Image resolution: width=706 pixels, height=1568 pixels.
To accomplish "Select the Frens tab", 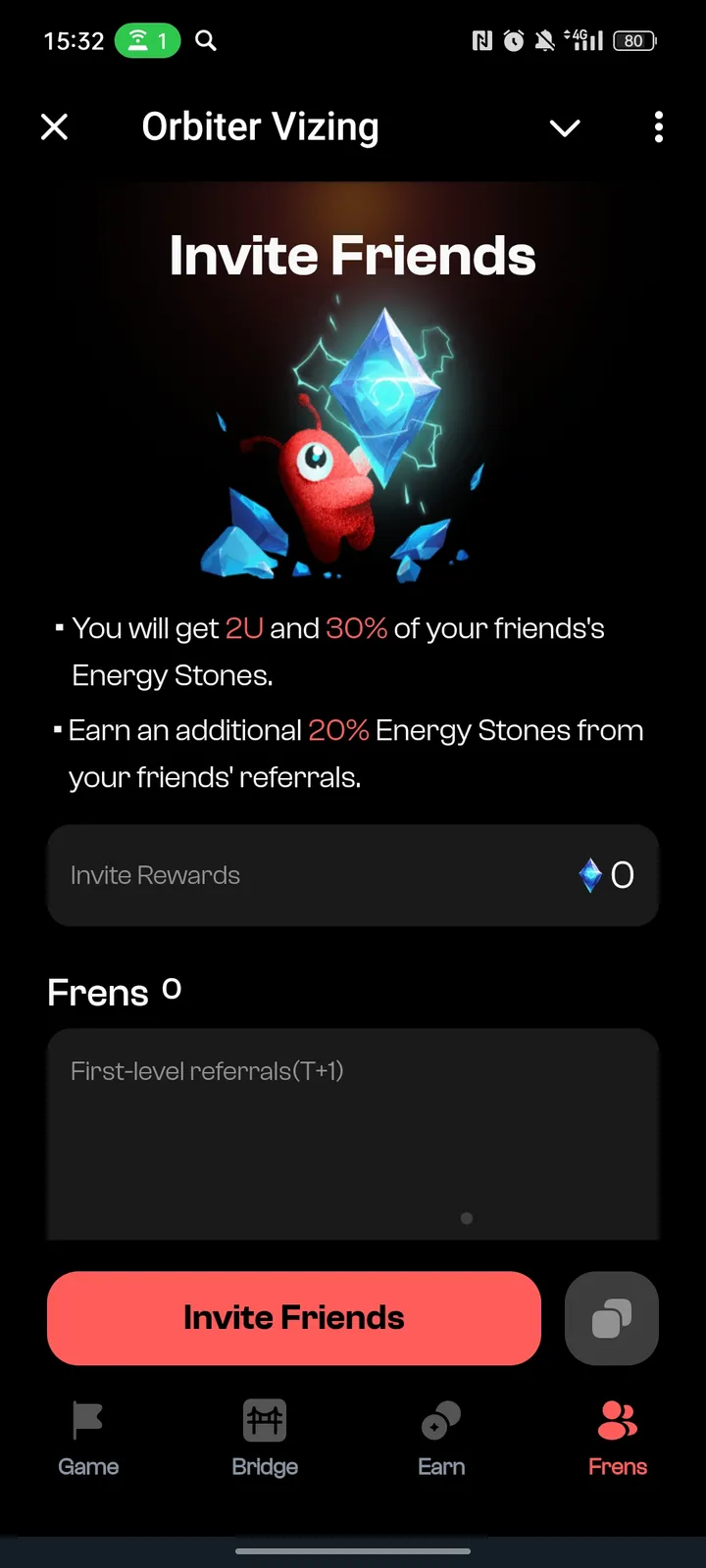I will [x=618, y=1439].
